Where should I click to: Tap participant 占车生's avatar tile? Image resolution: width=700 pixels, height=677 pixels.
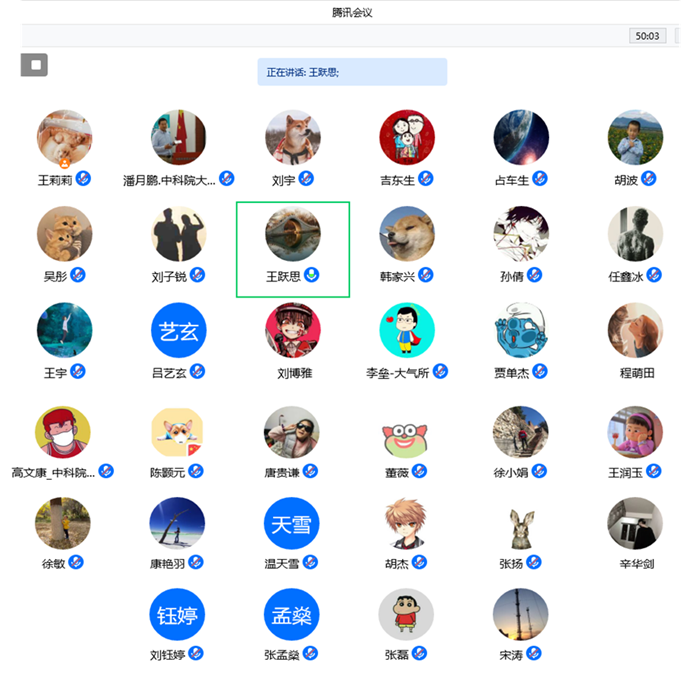pos(520,138)
